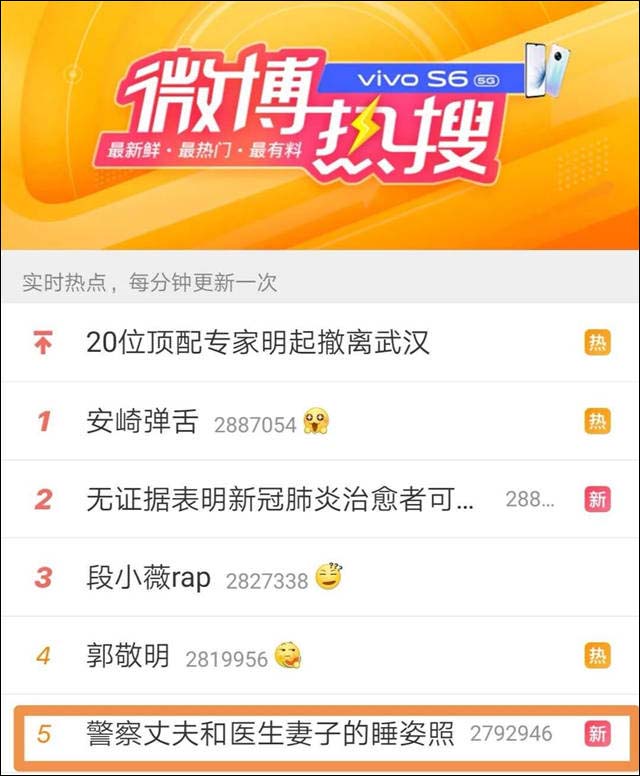Open pinned topic 20位顶配专家明起撤离武汉
Image resolution: width=640 pixels, height=776 pixels.
pos(258,343)
